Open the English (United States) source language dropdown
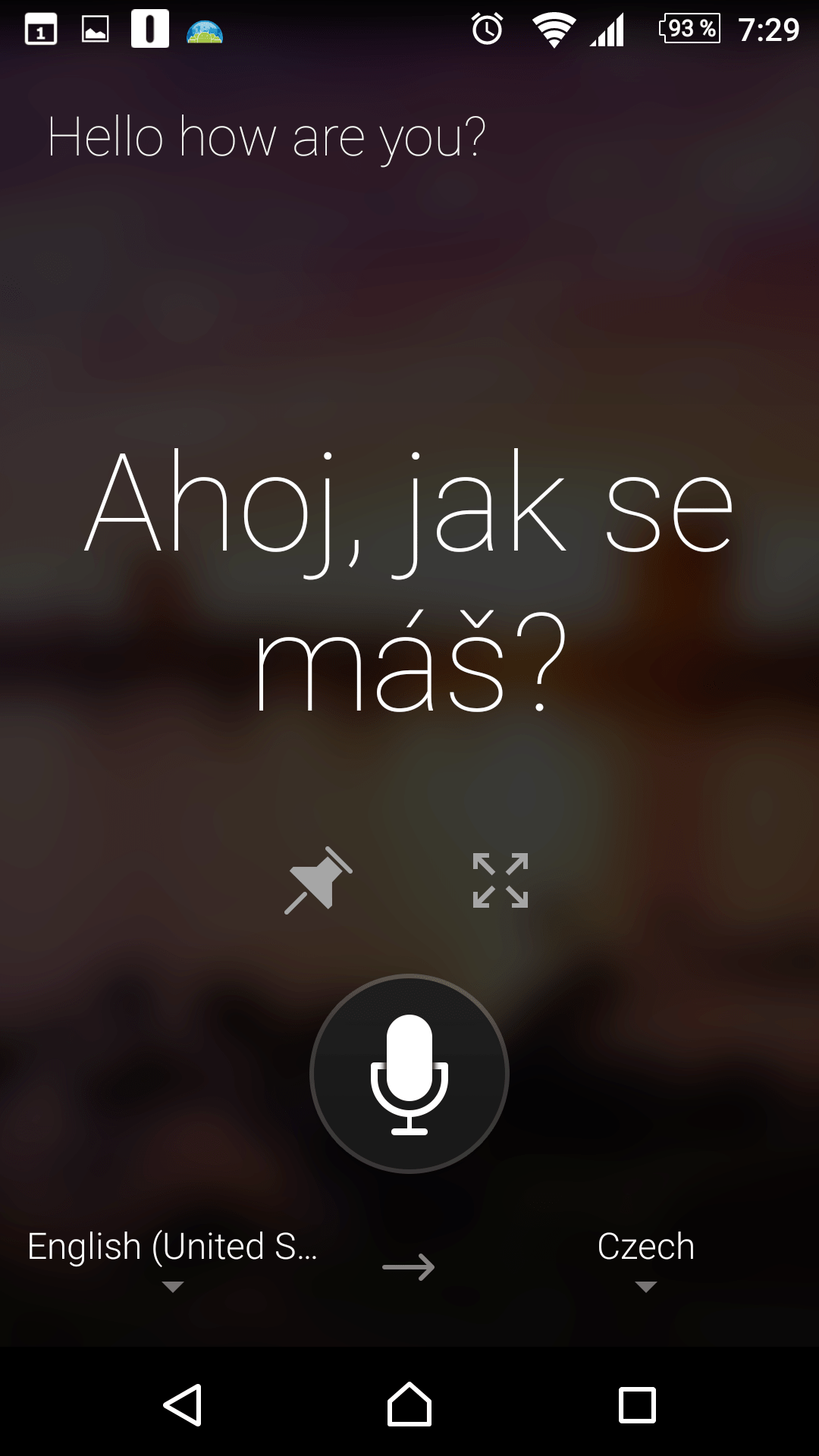 [173, 1259]
